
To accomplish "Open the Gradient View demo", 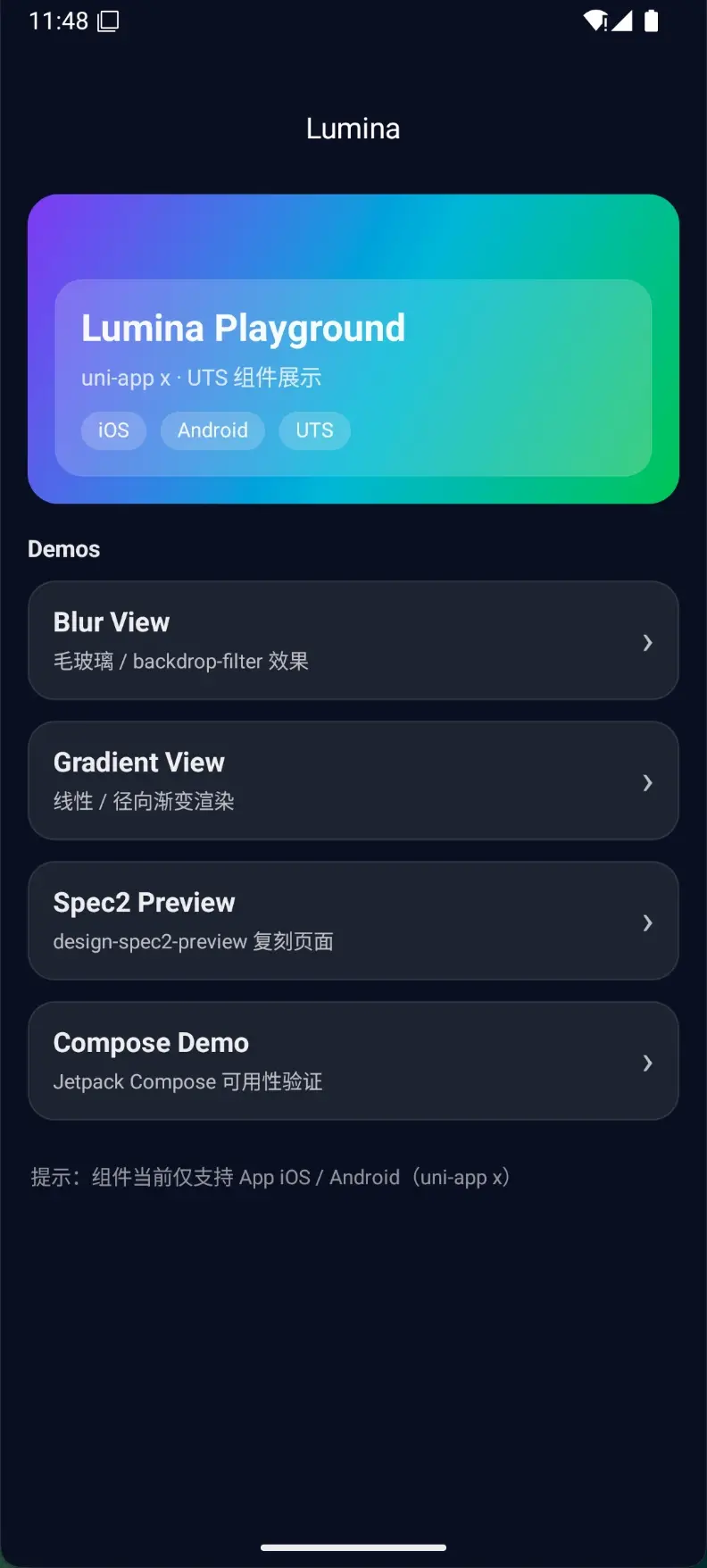I will click(x=353, y=780).
